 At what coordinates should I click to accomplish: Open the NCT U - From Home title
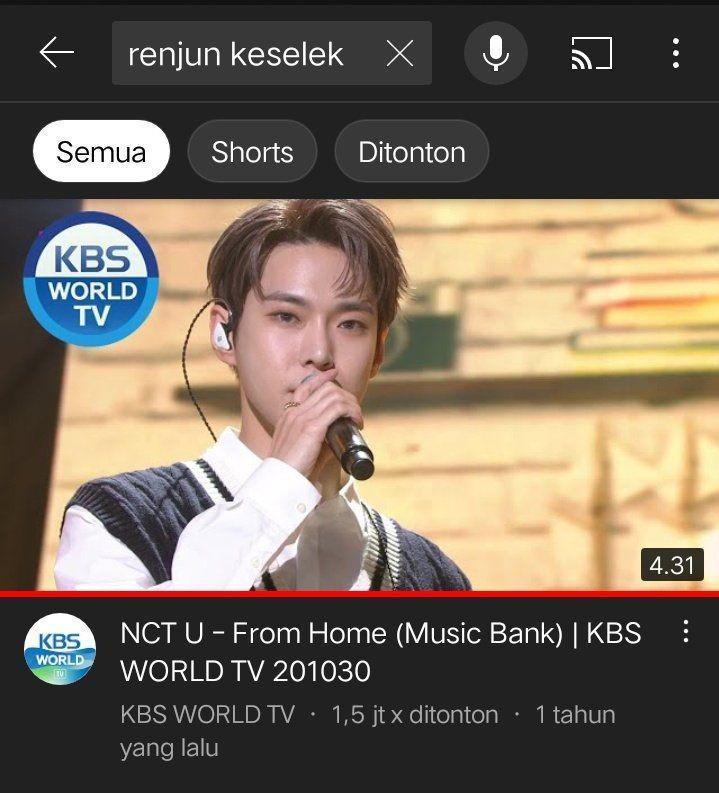click(x=380, y=651)
